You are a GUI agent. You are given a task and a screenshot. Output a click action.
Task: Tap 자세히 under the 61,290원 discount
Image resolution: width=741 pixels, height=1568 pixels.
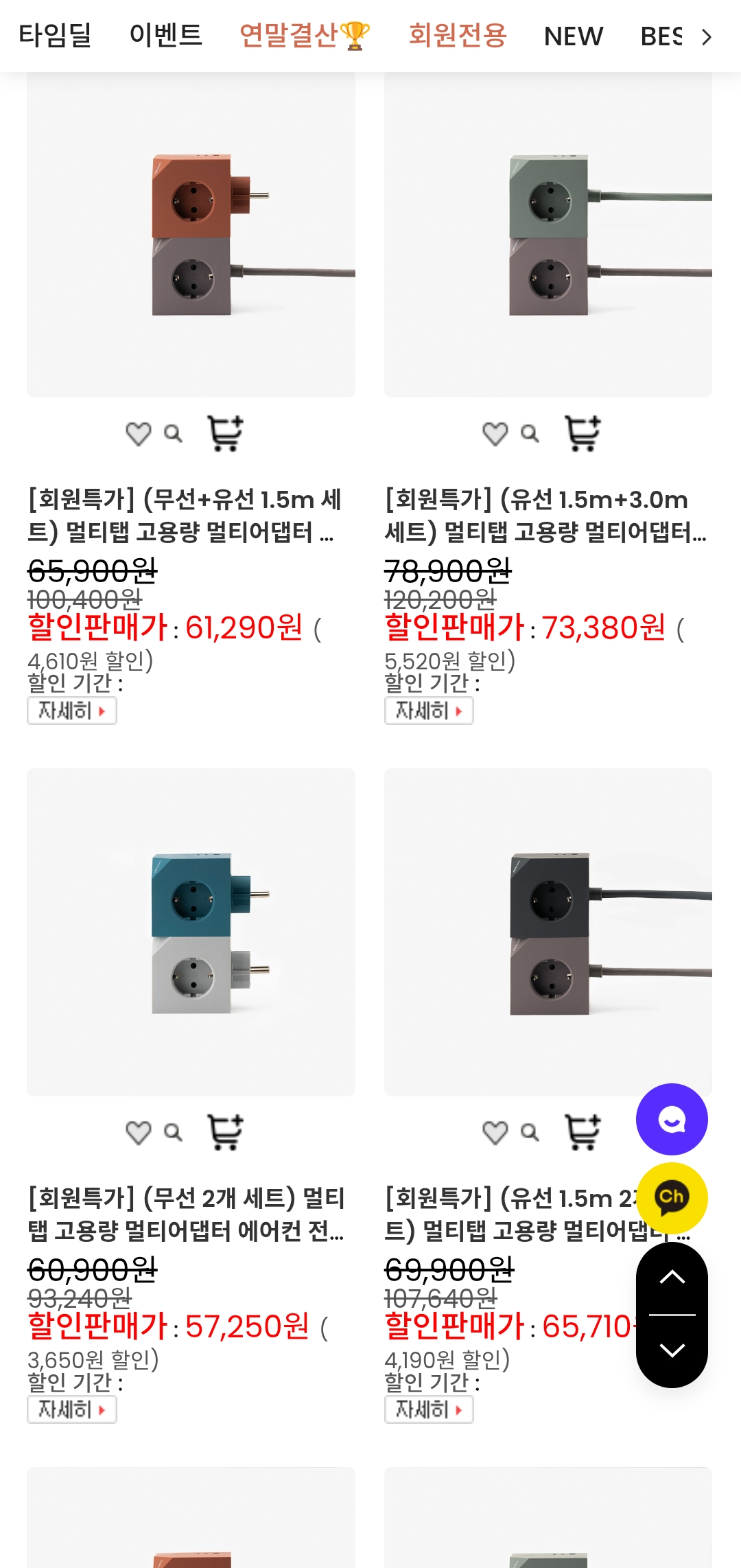72,711
